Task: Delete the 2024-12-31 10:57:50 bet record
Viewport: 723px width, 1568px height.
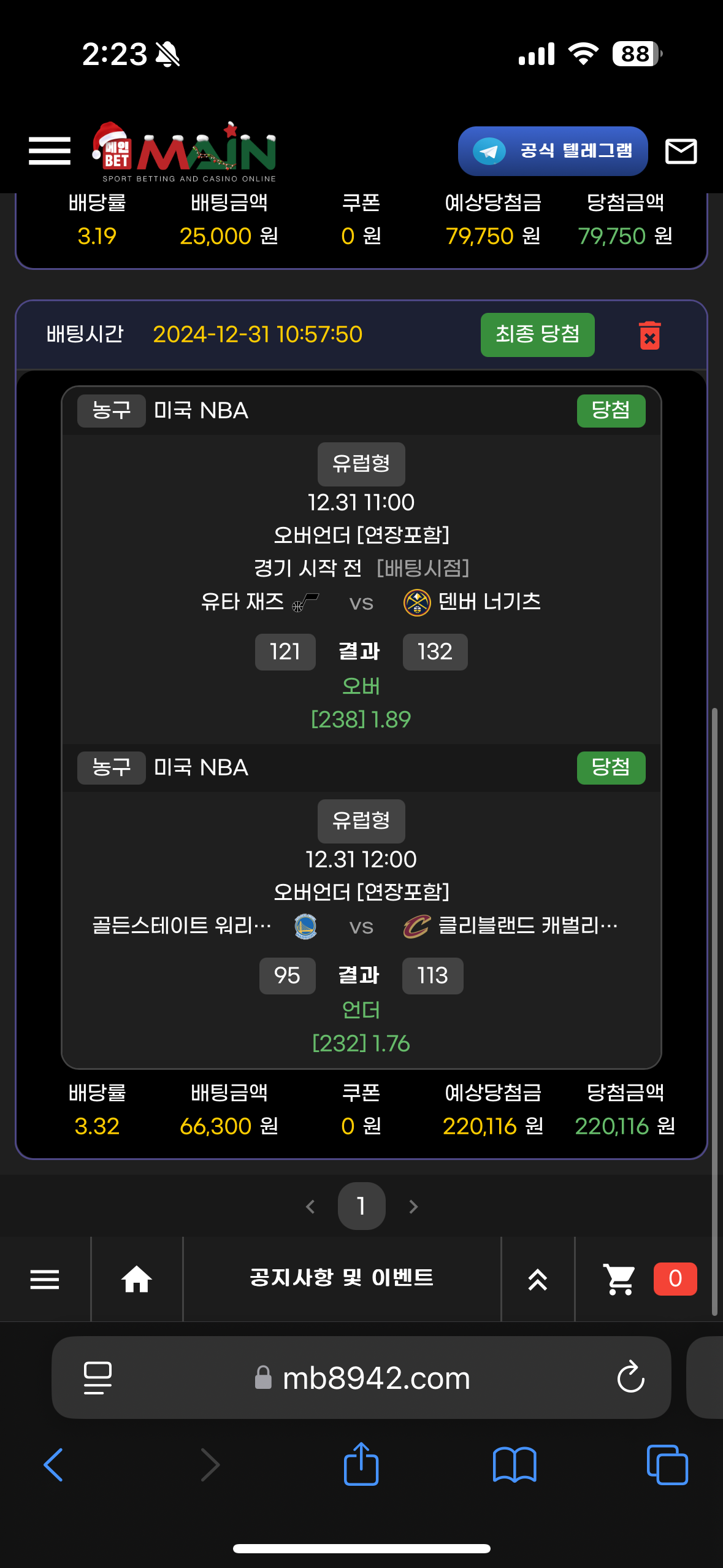Action: (x=649, y=336)
